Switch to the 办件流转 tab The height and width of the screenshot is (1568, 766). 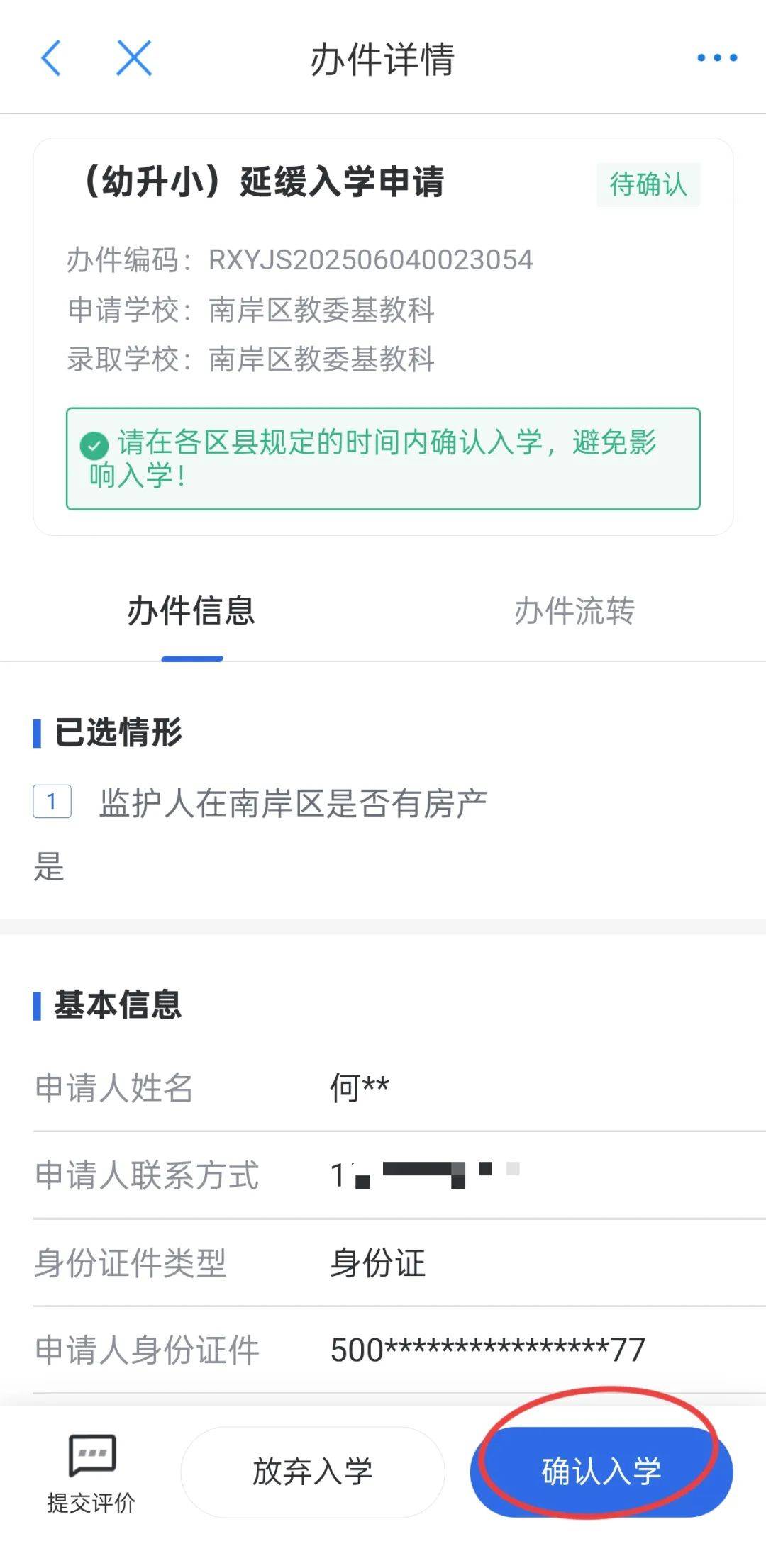(574, 611)
